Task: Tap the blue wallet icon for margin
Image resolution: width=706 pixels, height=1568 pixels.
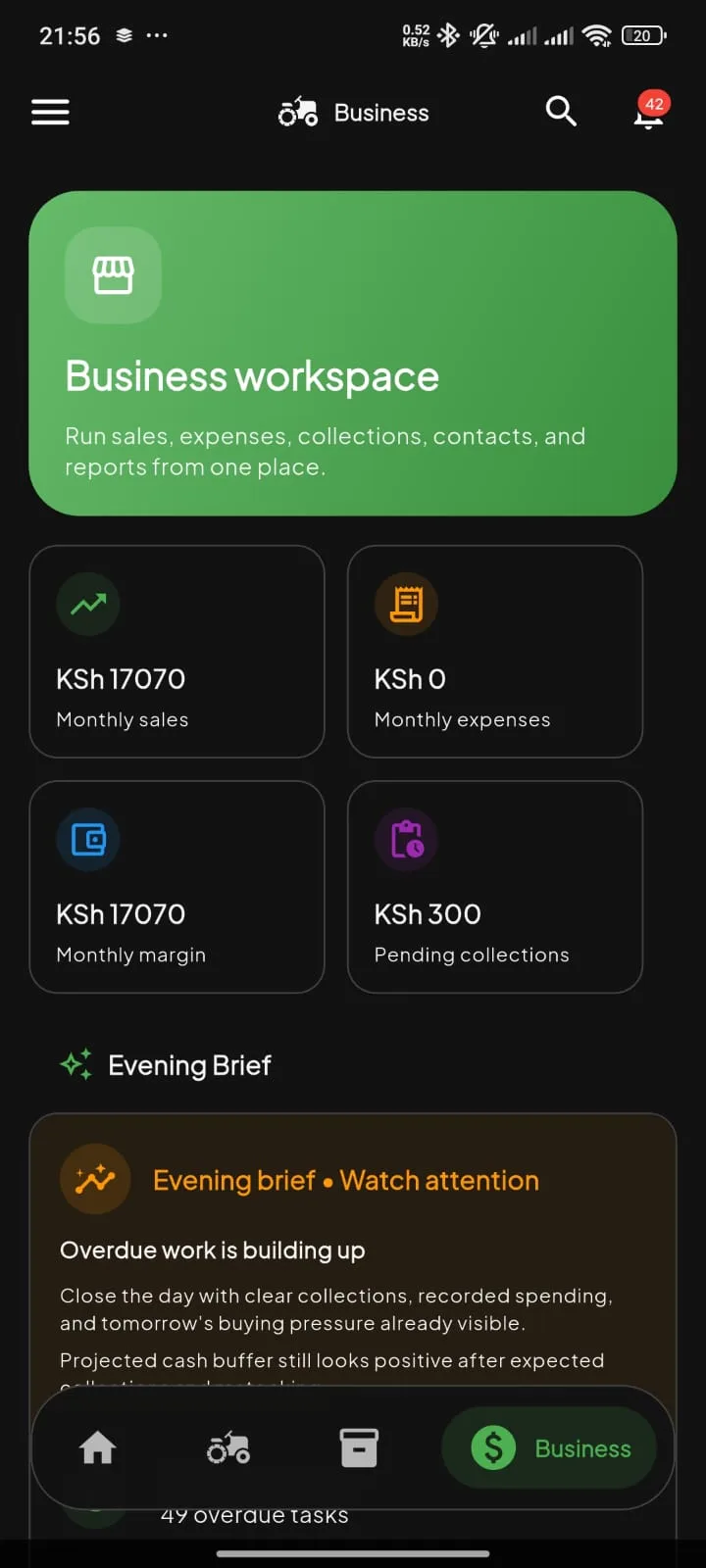Action: coord(87,839)
